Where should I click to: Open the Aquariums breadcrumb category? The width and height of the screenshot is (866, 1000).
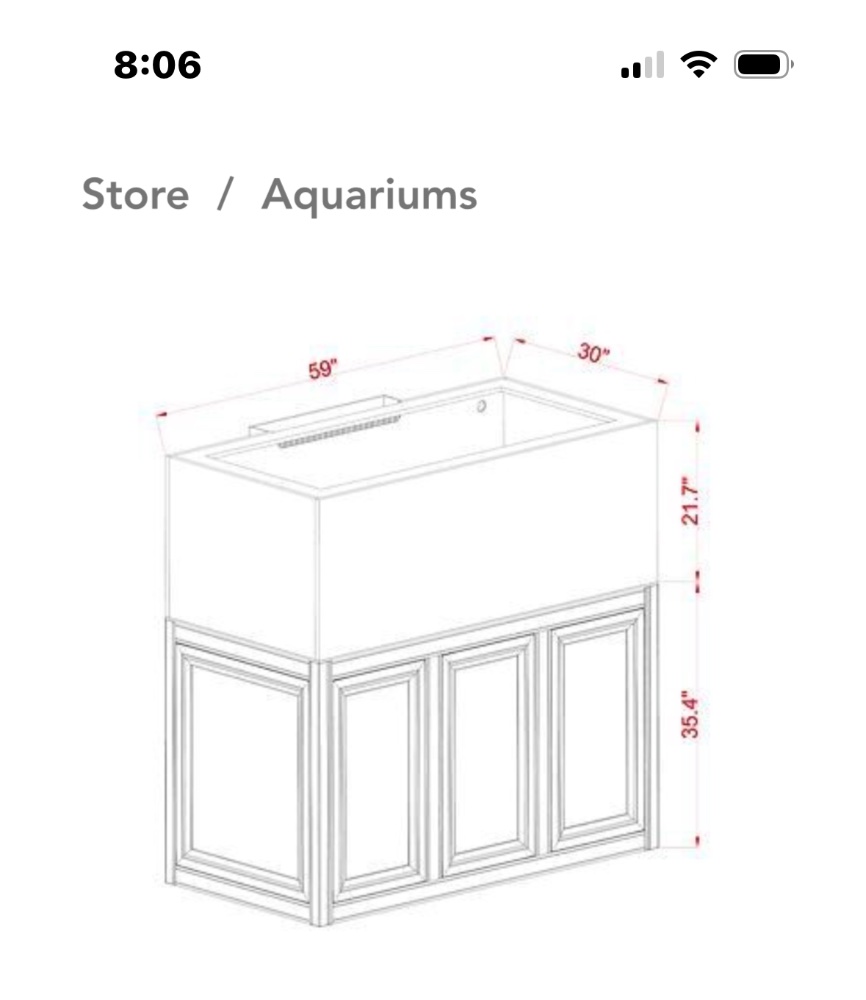(x=369, y=194)
